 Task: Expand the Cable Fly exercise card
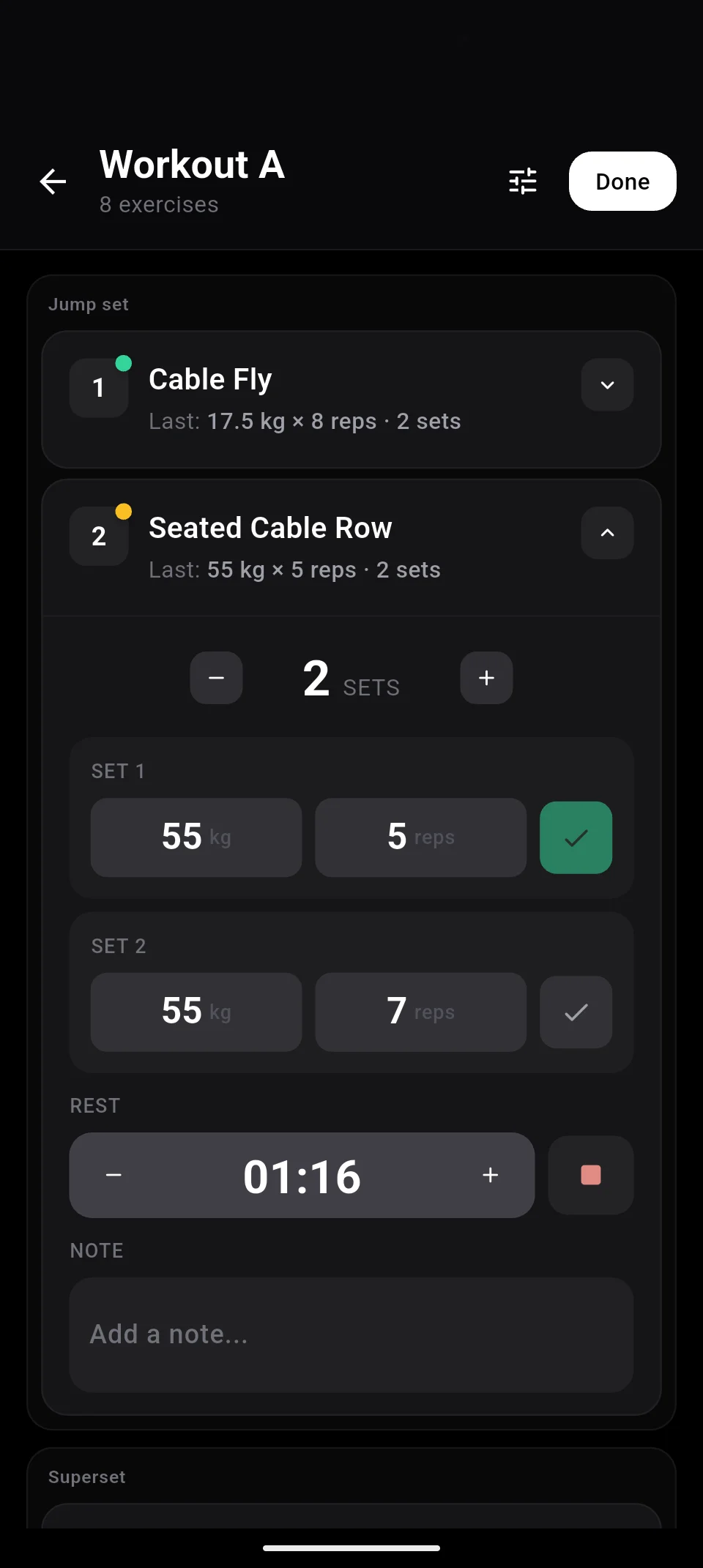point(607,385)
